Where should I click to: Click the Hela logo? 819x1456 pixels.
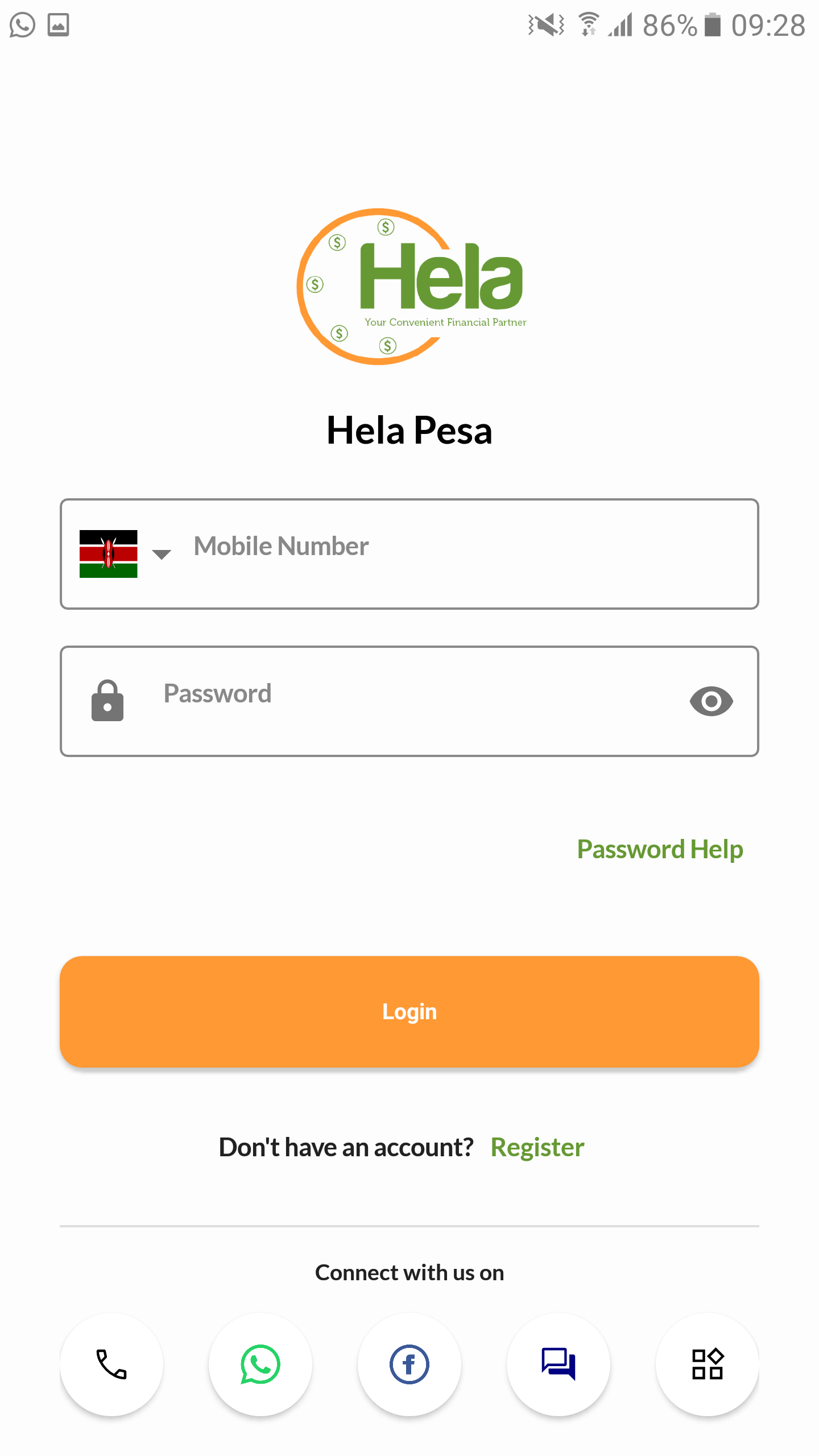pos(411,284)
